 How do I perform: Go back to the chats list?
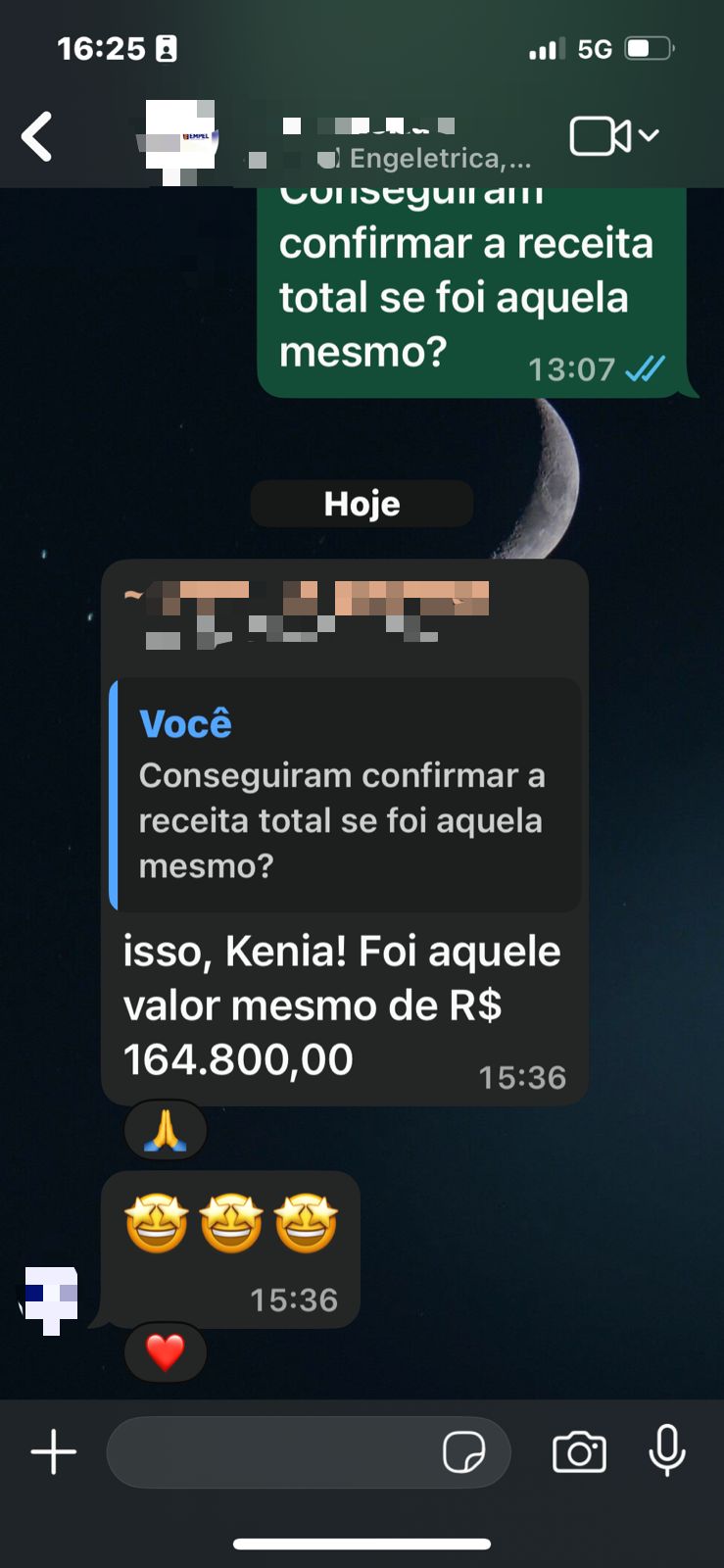36,135
